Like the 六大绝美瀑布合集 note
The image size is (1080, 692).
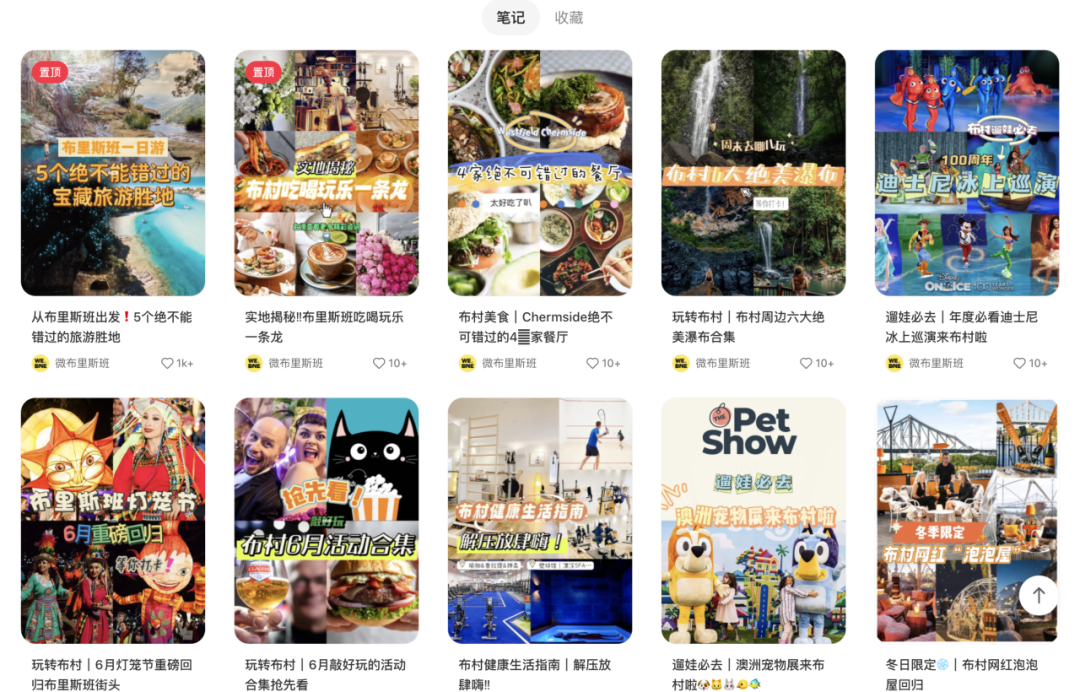[x=806, y=363]
